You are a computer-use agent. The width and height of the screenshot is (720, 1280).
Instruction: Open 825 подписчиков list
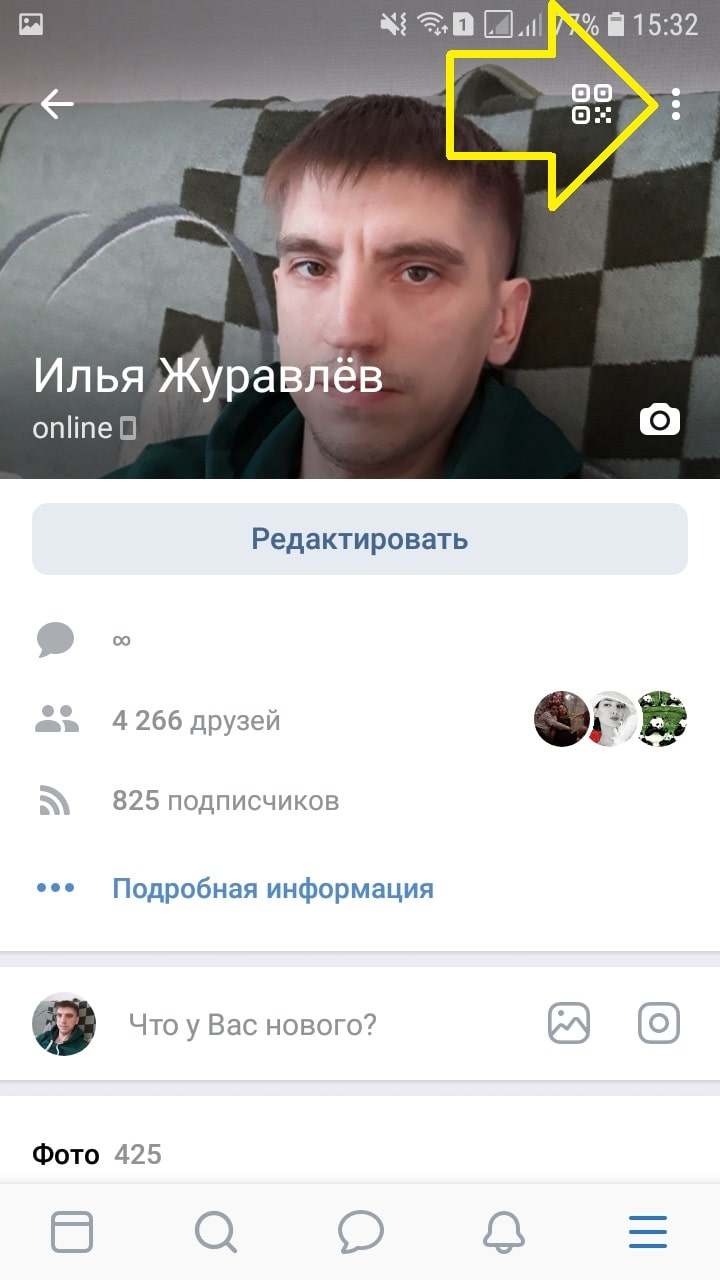[225, 800]
